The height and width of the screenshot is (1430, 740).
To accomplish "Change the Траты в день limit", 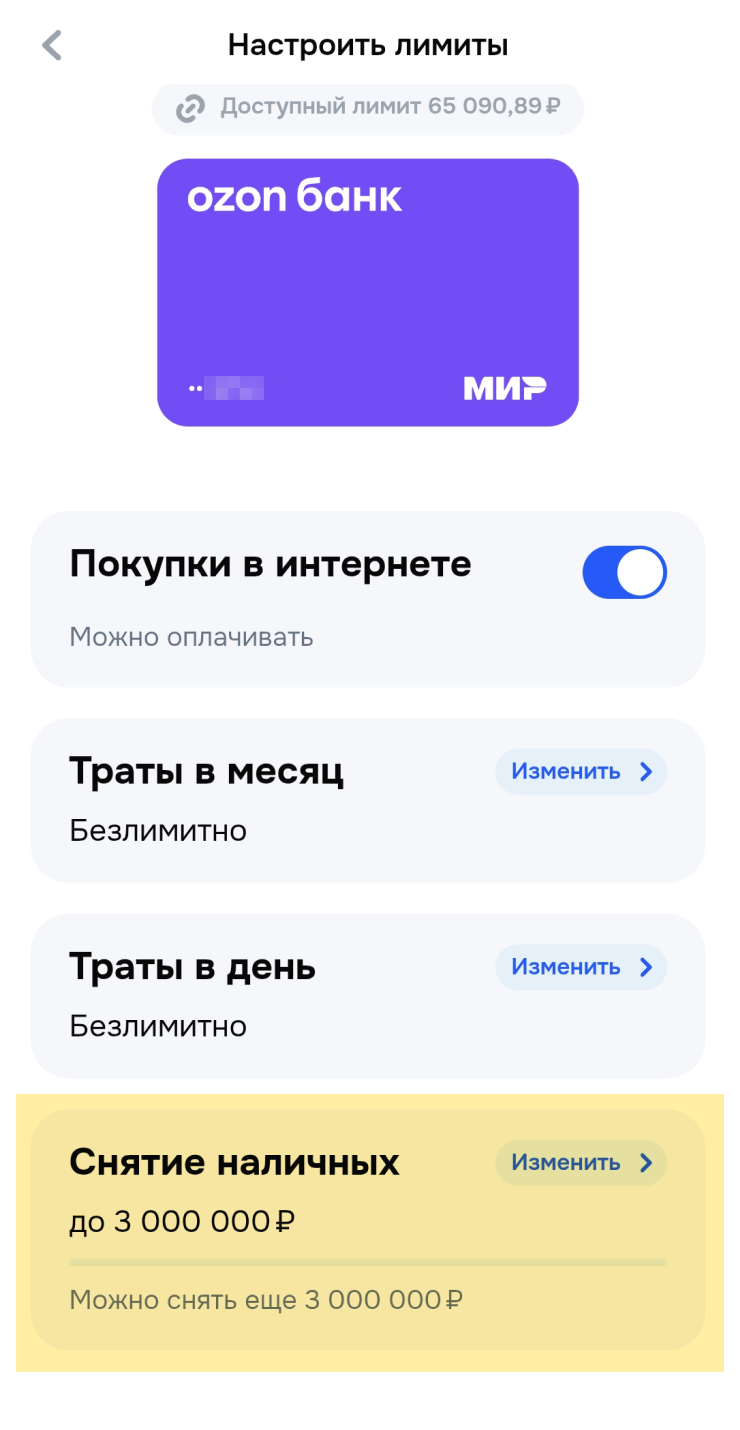I will click(x=581, y=967).
